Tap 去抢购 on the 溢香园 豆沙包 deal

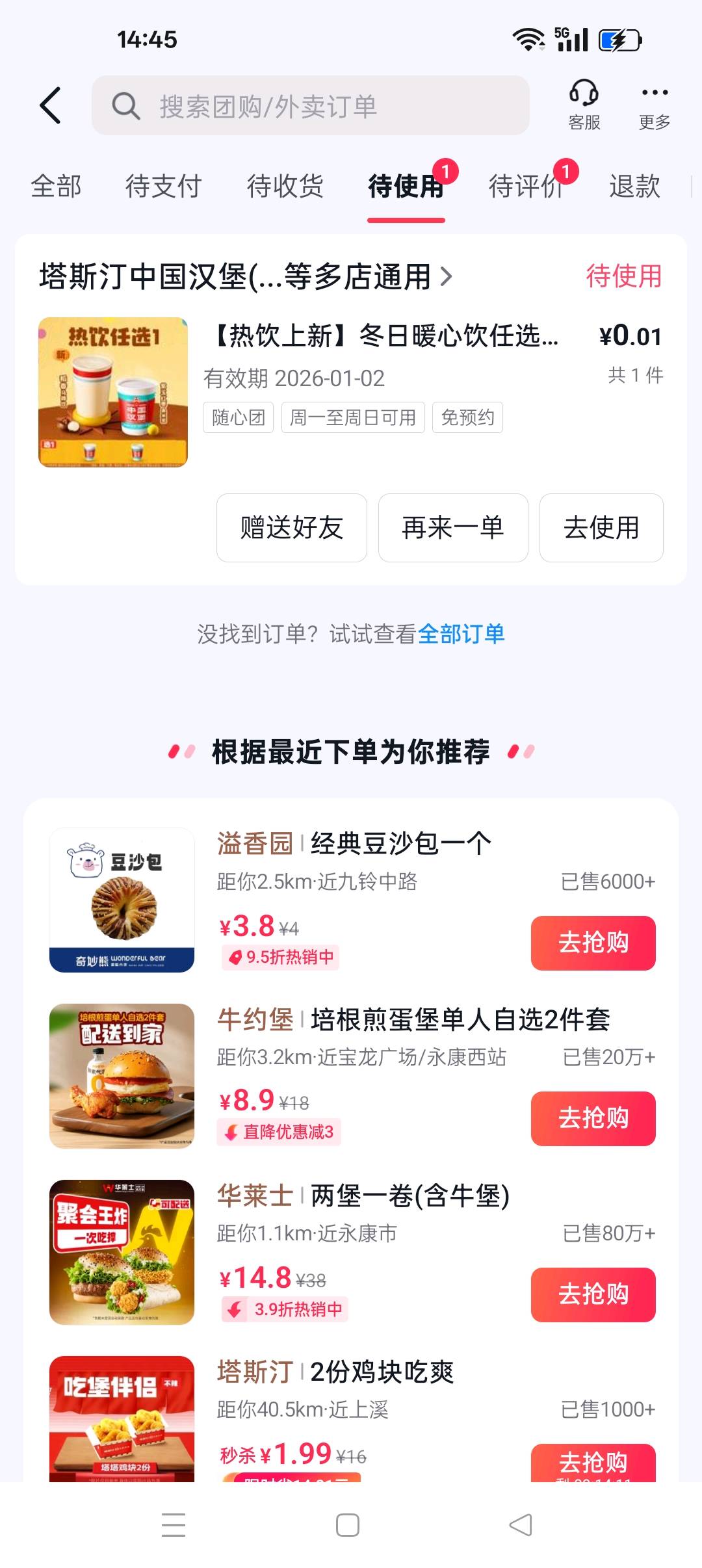(x=593, y=943)
